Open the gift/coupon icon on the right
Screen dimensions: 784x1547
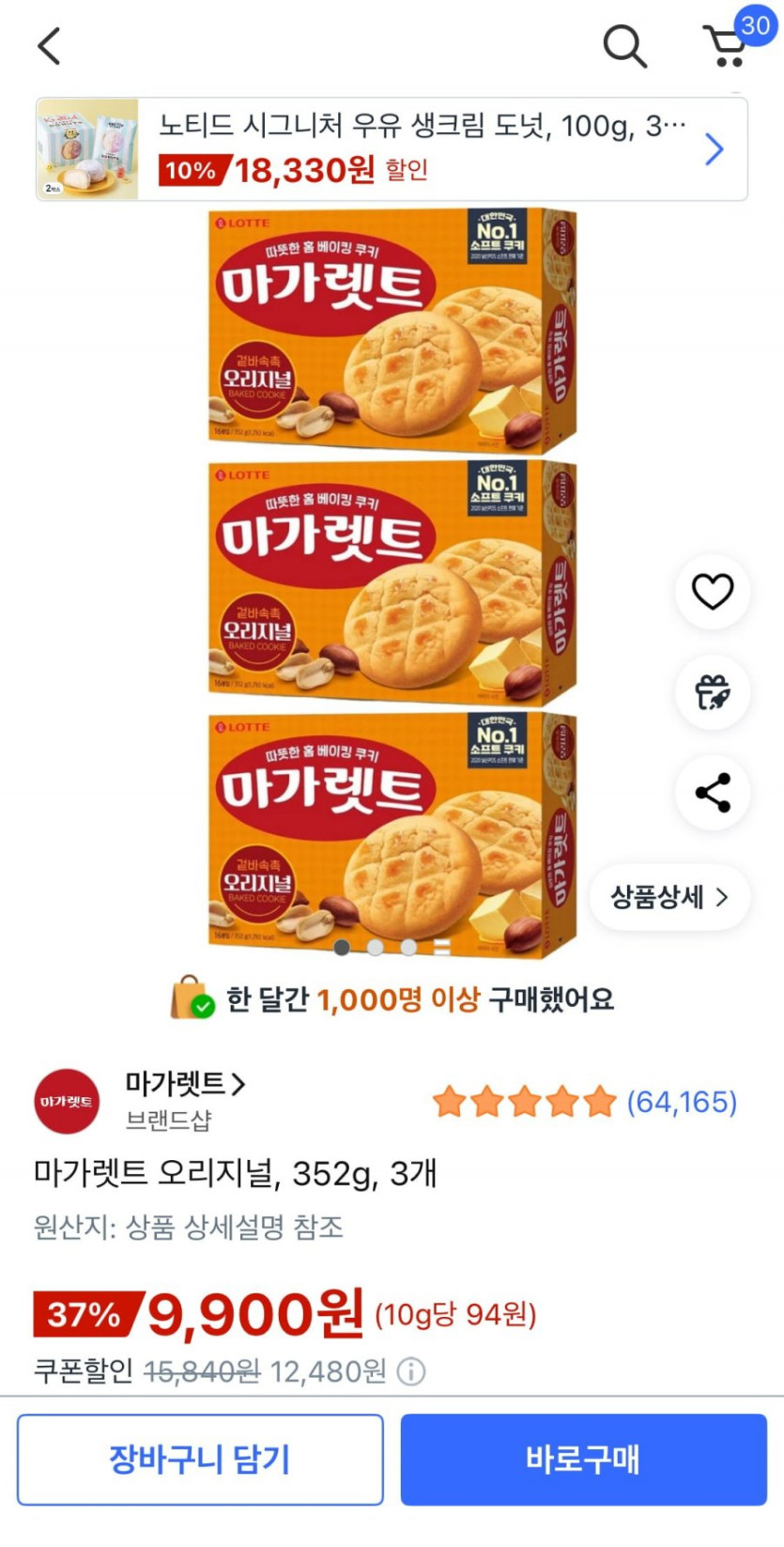(x=712, y=692)
